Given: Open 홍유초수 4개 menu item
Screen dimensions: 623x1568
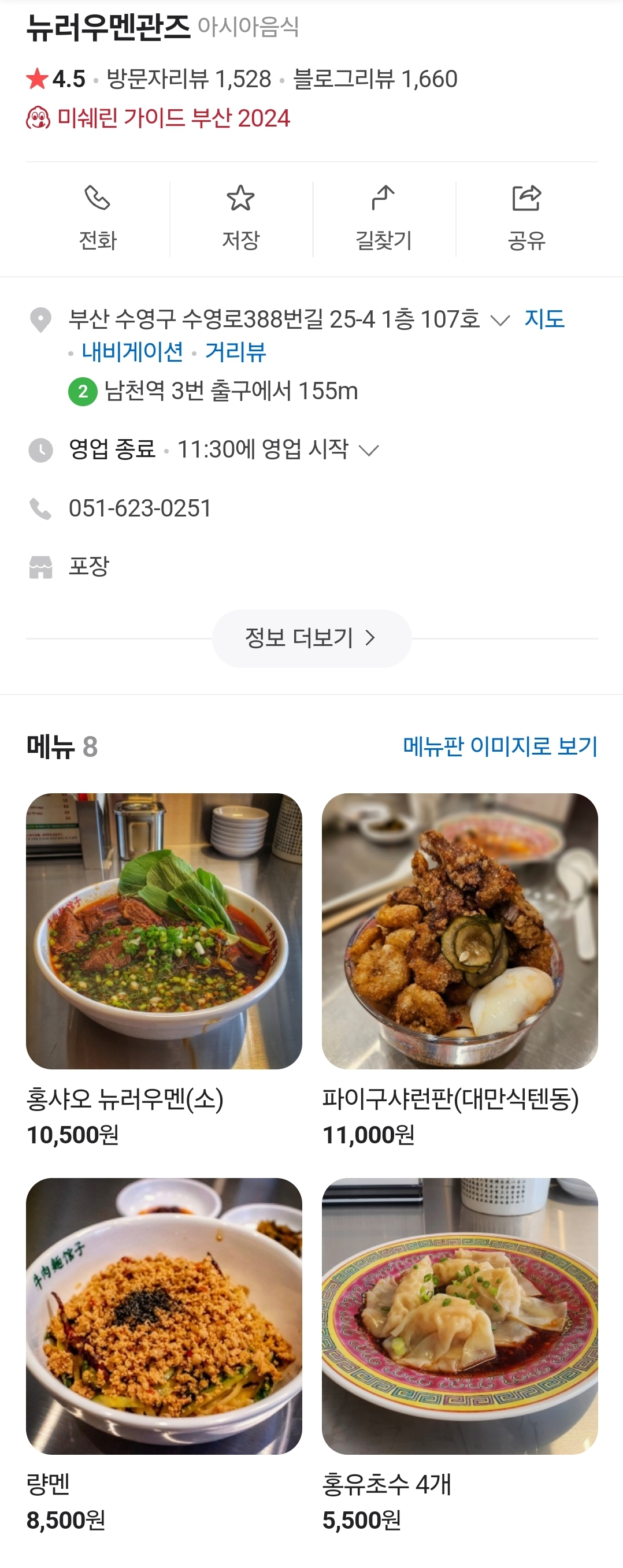Looking at the screenshot, I should pos(459,1316).
